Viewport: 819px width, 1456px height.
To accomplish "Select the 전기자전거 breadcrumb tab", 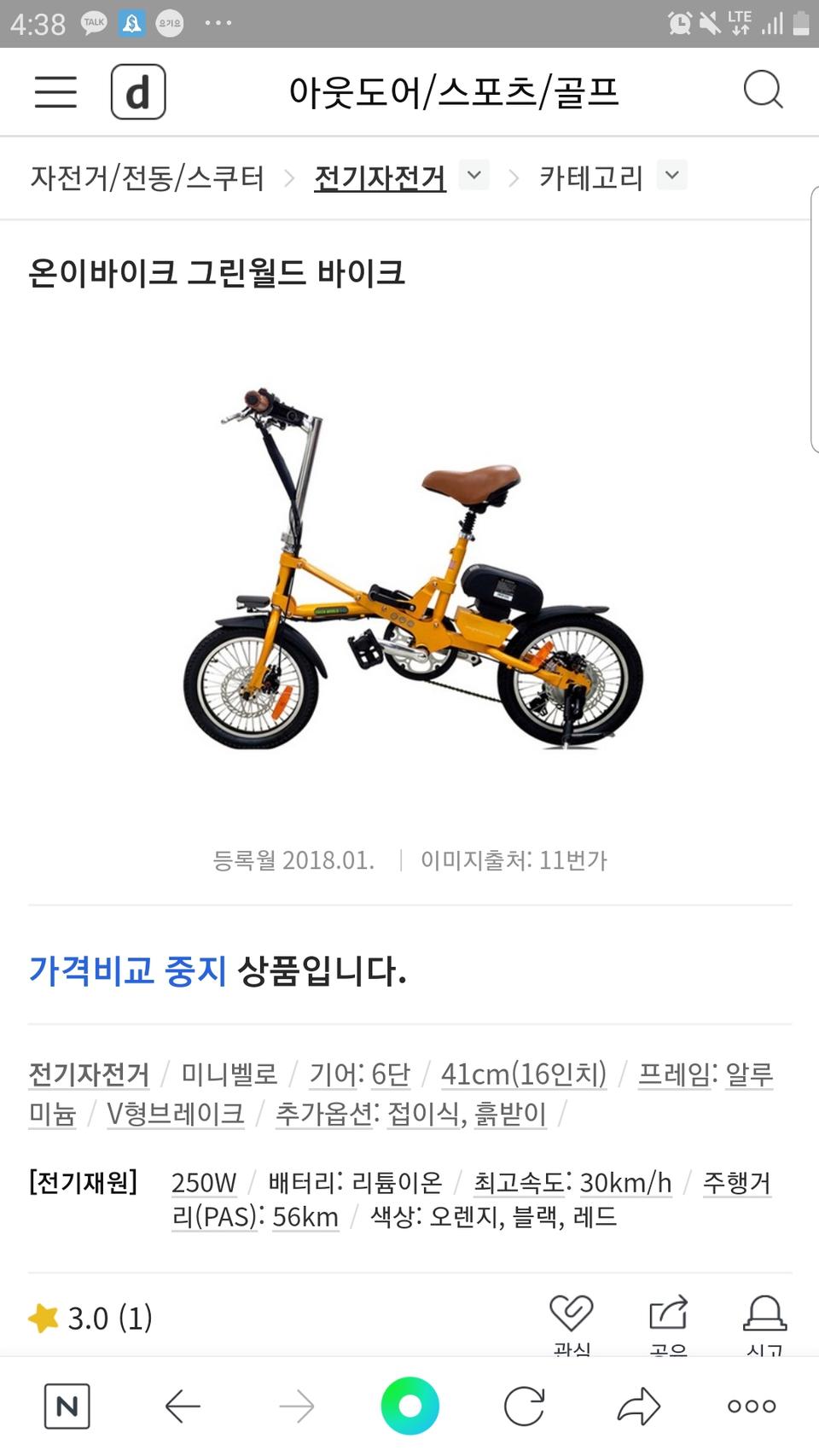I will click(379, 177).
